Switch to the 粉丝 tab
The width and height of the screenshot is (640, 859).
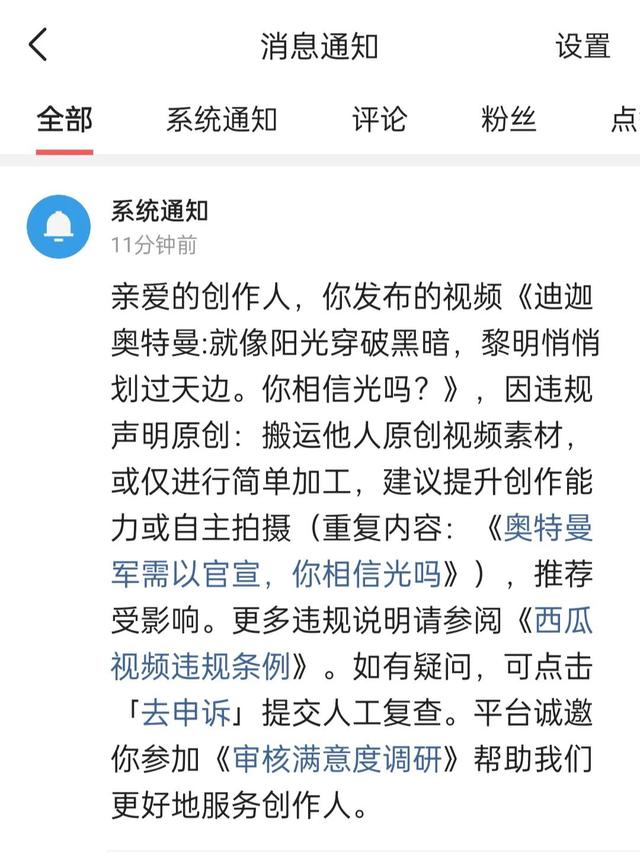coord(507,119)
